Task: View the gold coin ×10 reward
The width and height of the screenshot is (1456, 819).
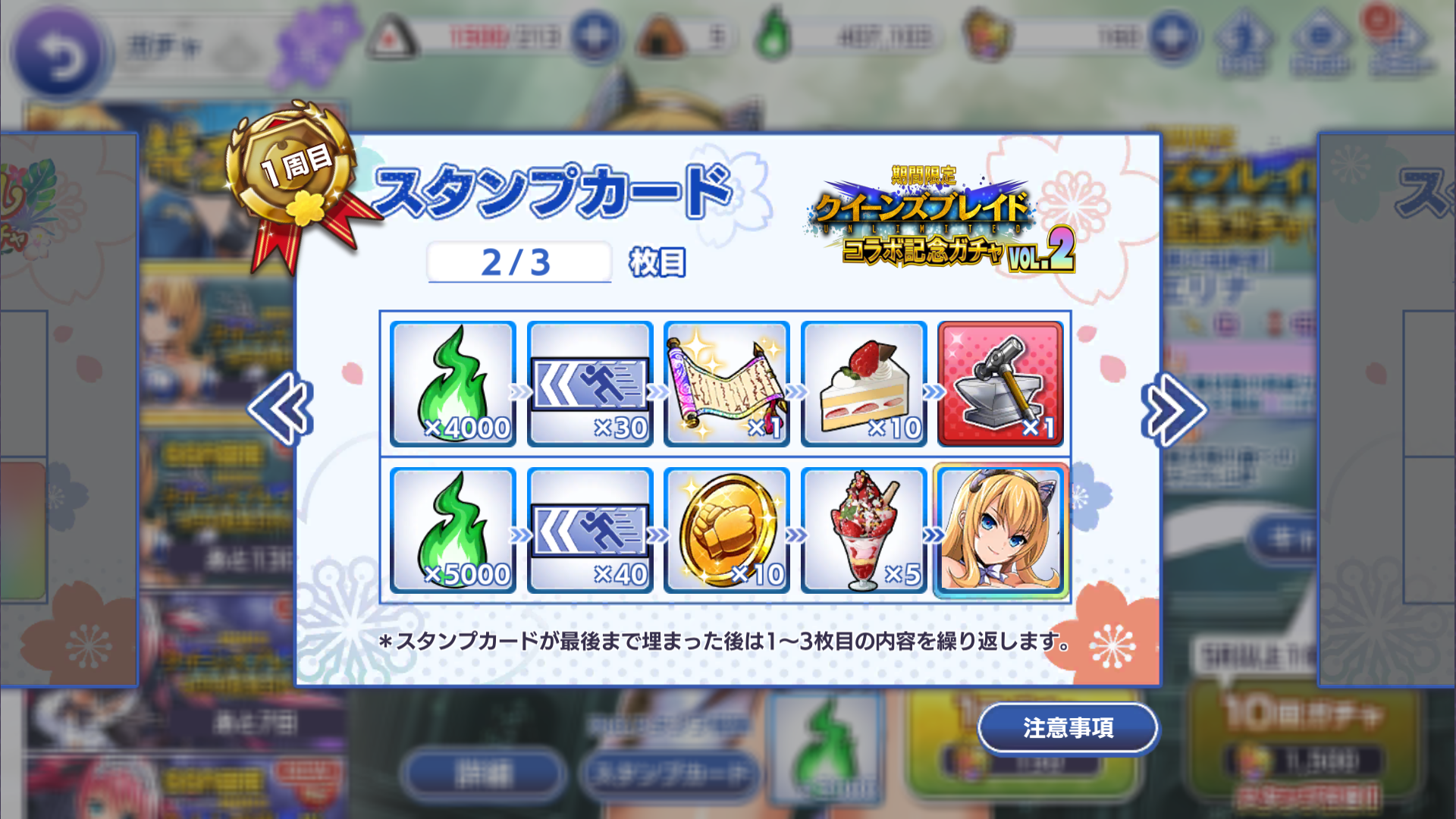Action: [726, 530]
